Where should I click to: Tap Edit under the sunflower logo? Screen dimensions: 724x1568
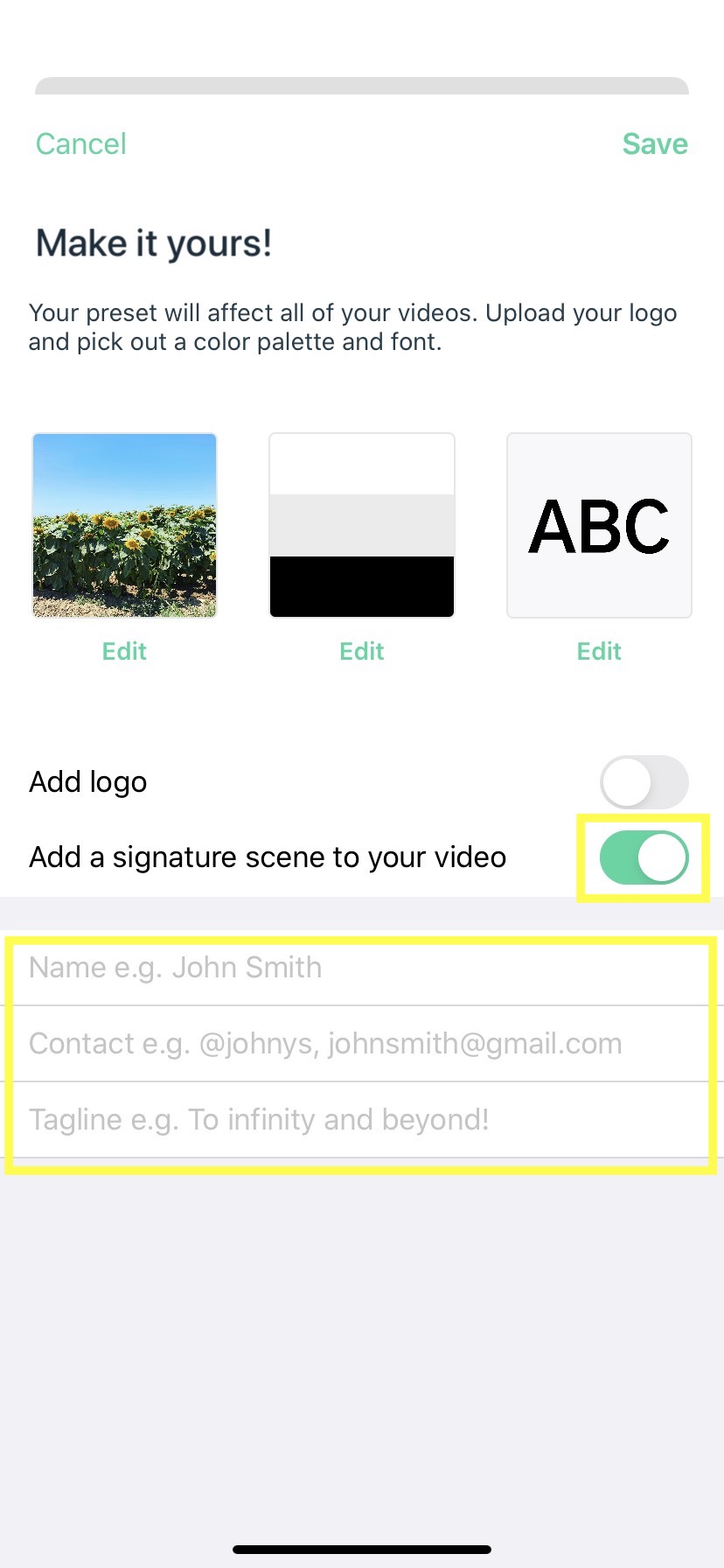coord(124,651)
